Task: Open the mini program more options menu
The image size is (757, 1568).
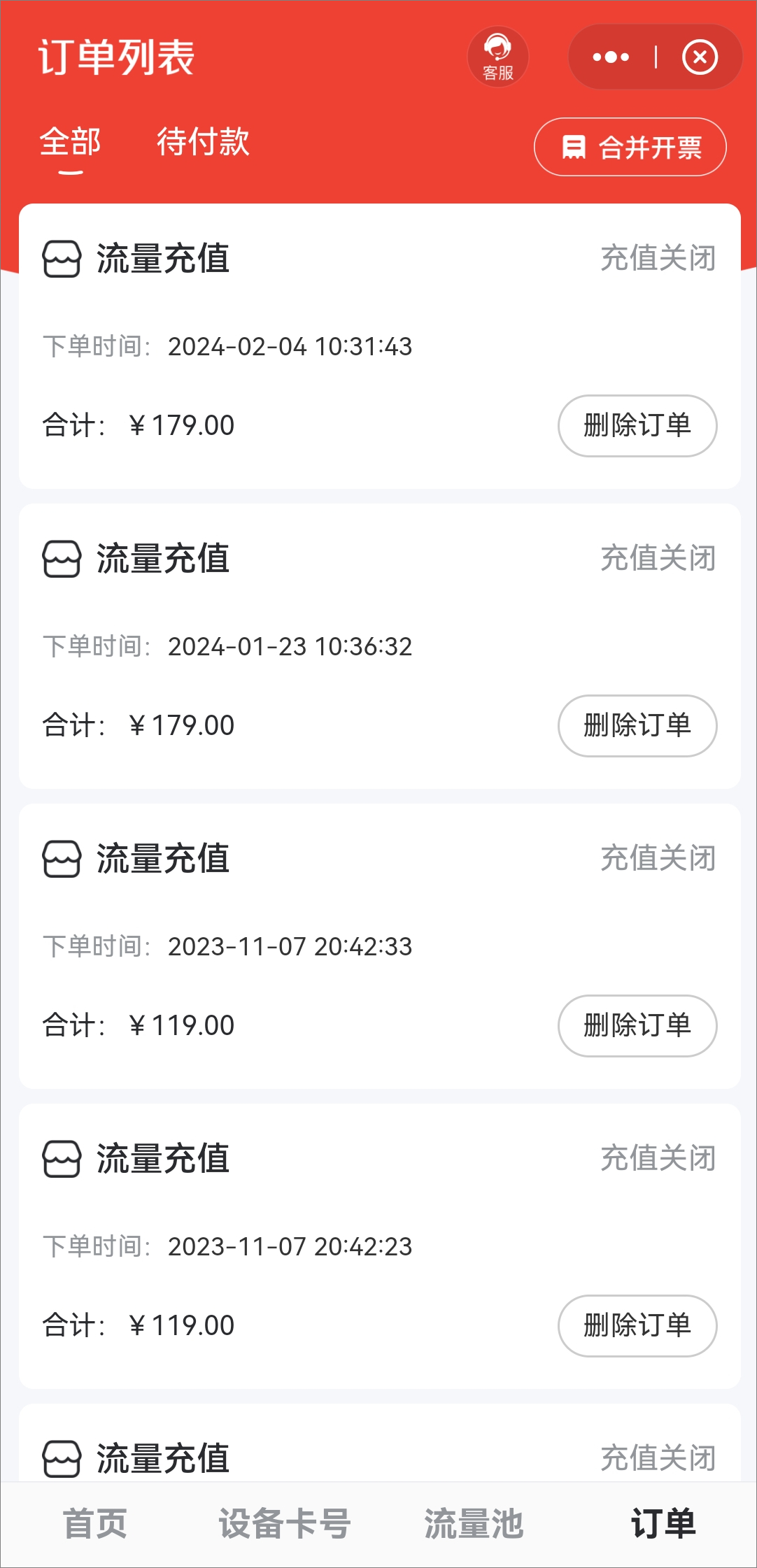Action: [611, 57]
